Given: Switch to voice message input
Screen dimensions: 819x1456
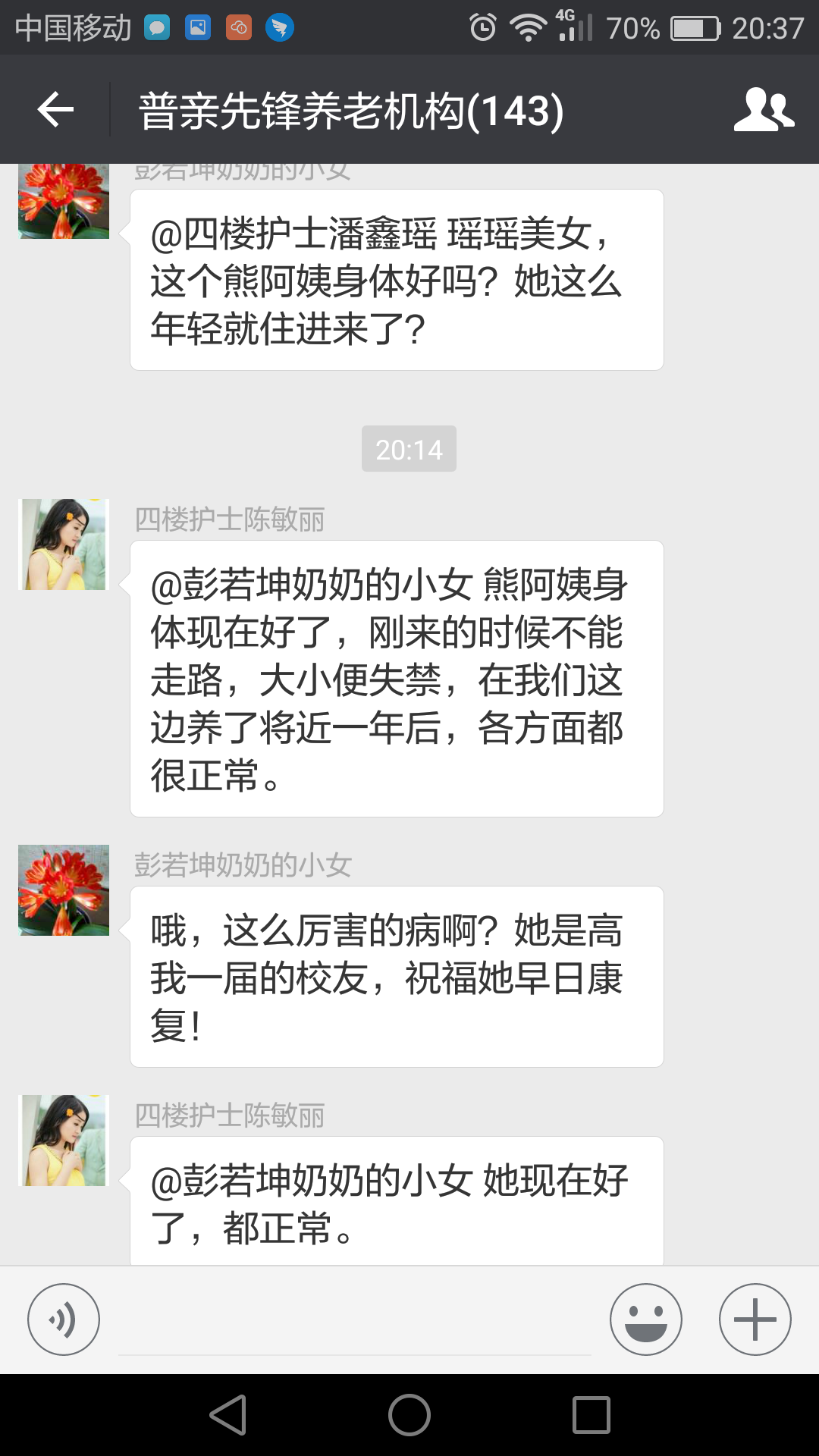Looking at the screenshot, I should click(x=64, y=1319).
